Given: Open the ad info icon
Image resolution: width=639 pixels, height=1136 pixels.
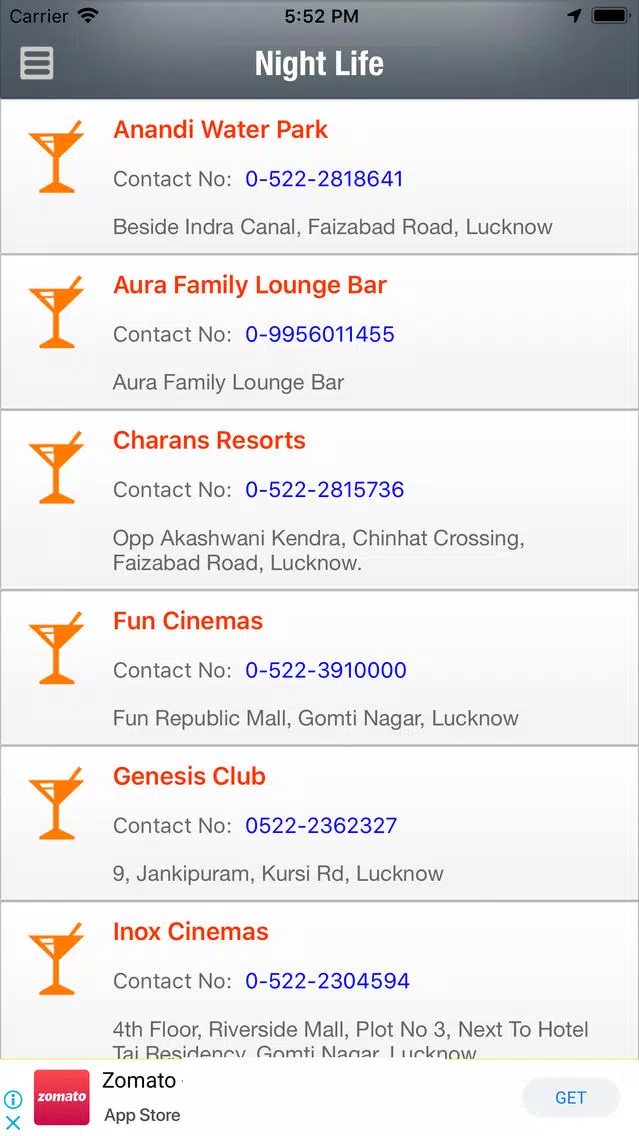Looking at the screenshot, I should pos(12,1099).
